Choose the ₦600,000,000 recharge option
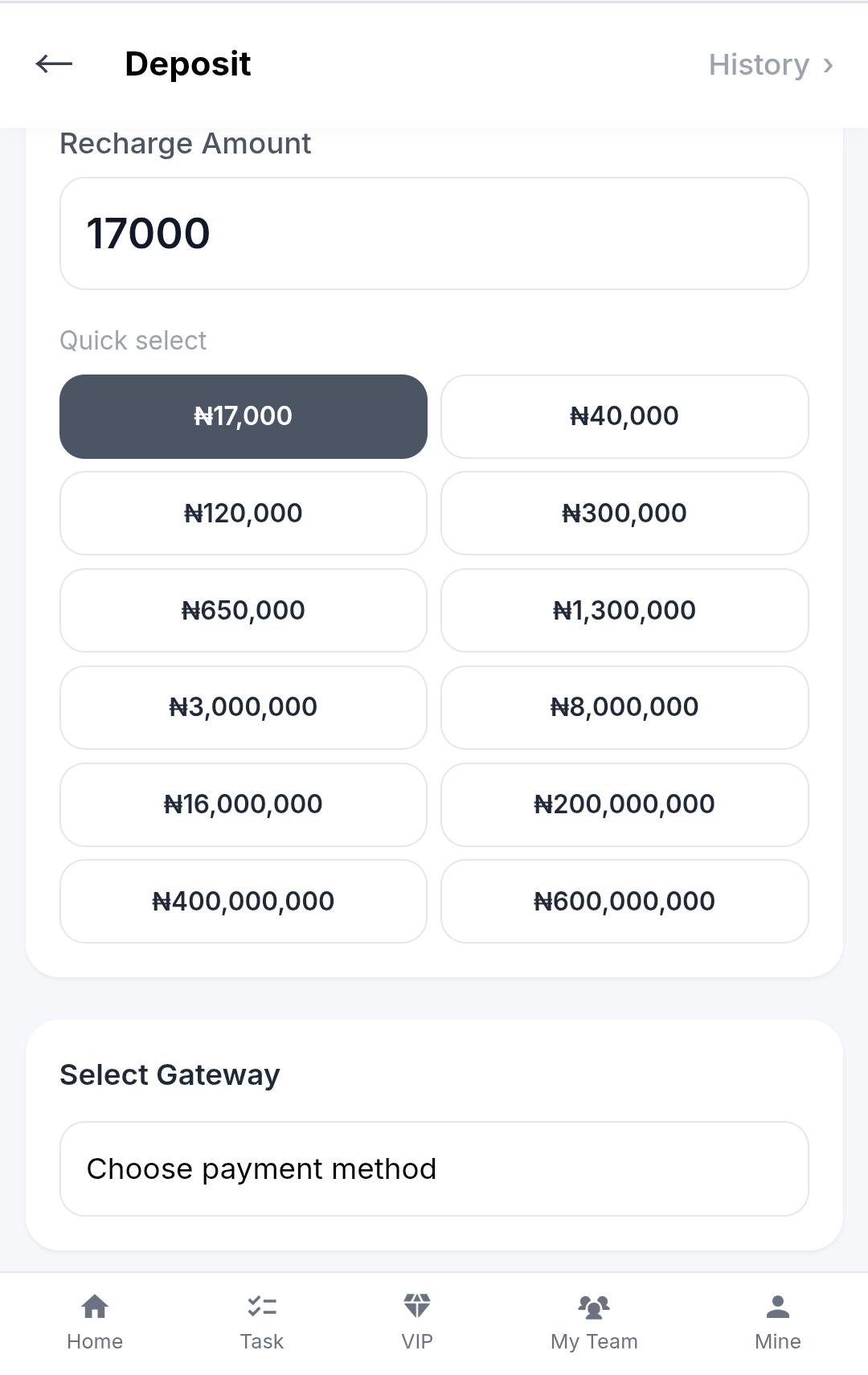Screen dimensions: 868x1375 coord(624,901)
